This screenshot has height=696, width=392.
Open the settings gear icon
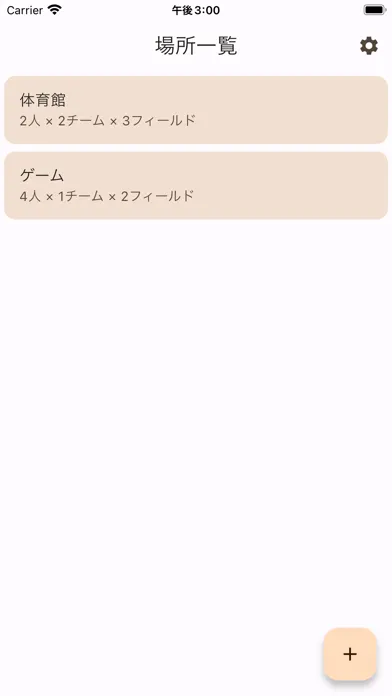coord(368,46)
